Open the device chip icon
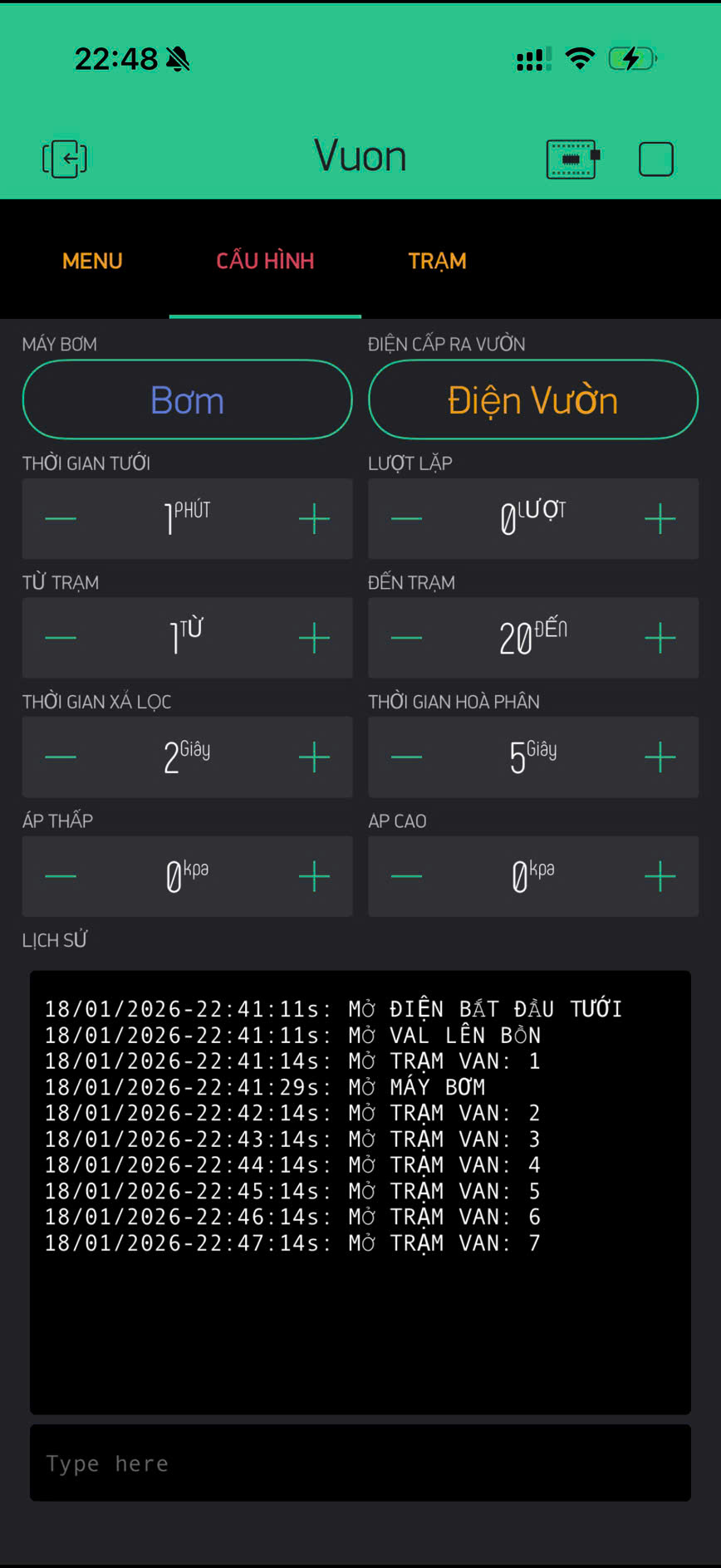Viewport: 721px width, 1568px height. (x=573, y=159)
